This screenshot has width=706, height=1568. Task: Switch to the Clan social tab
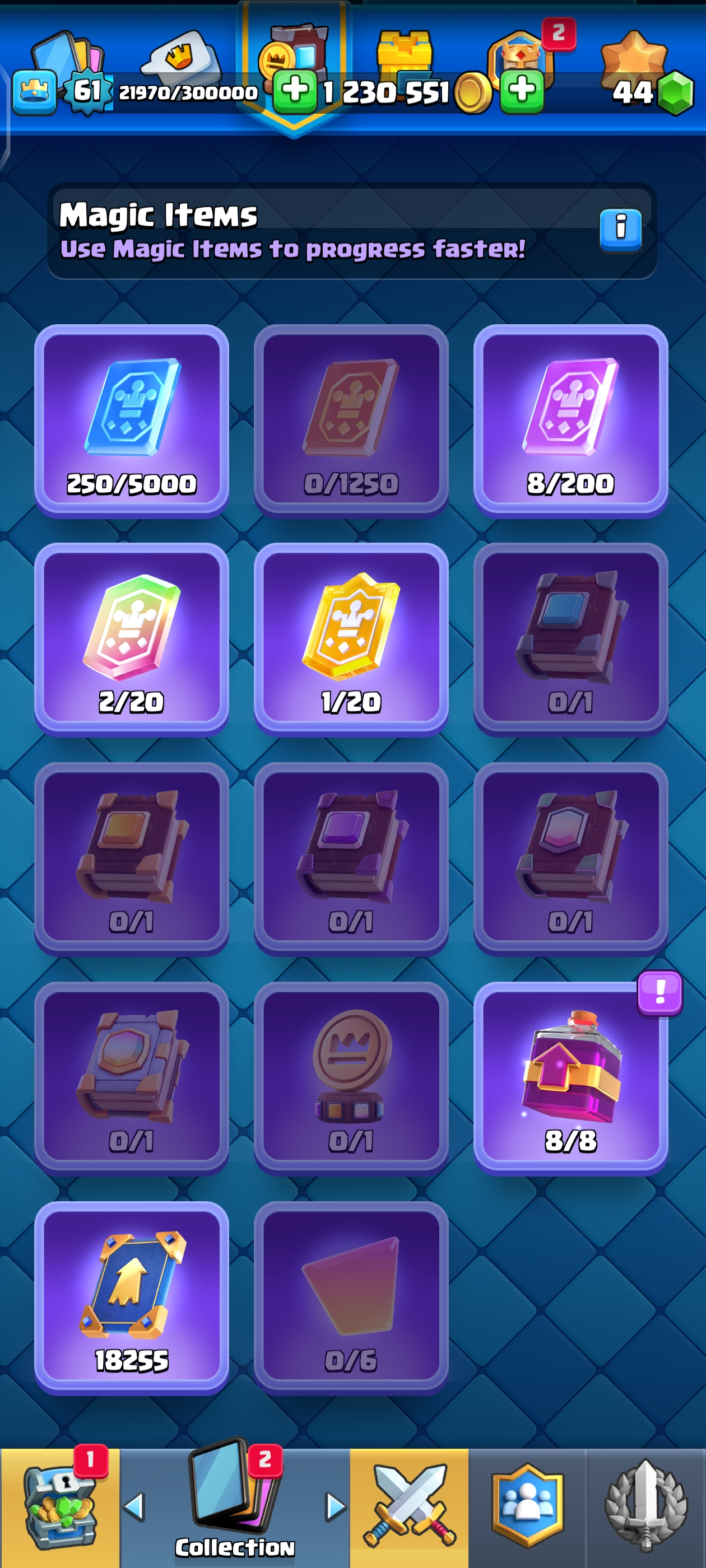(527, 1507)
